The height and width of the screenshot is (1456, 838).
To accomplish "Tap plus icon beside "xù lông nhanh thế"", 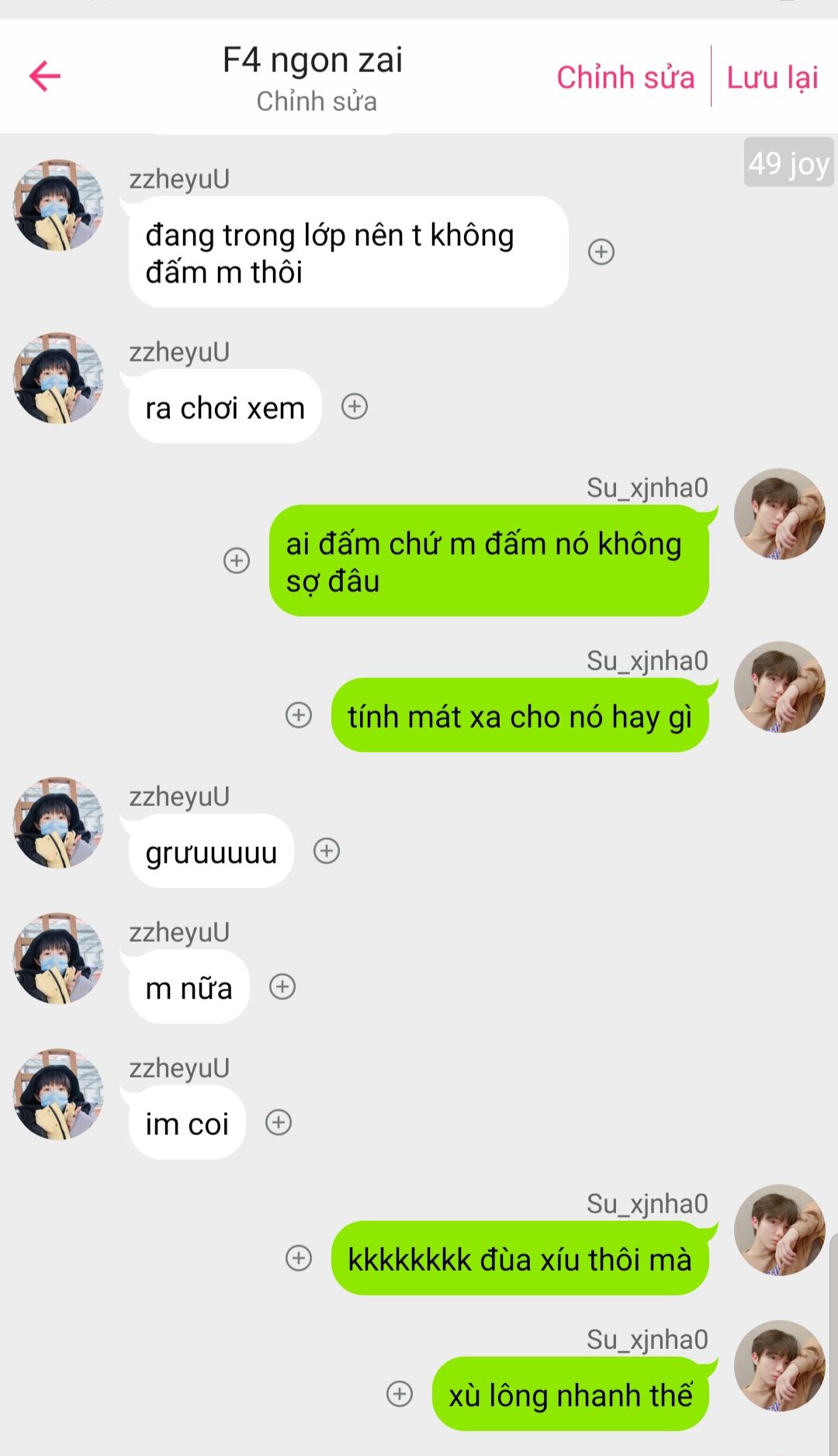I will tap(400, 1394).
